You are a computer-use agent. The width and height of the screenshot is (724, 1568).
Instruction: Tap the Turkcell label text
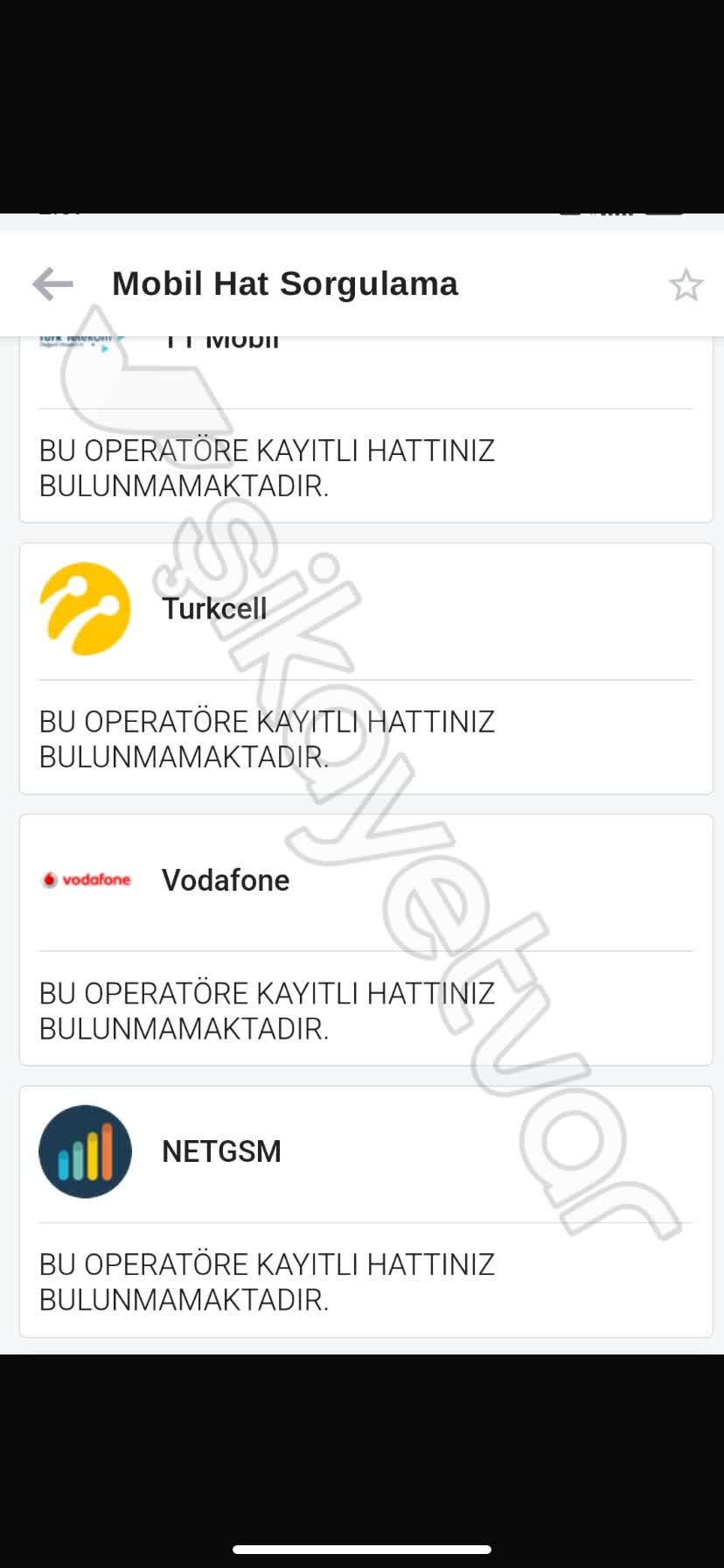[214, 608]
